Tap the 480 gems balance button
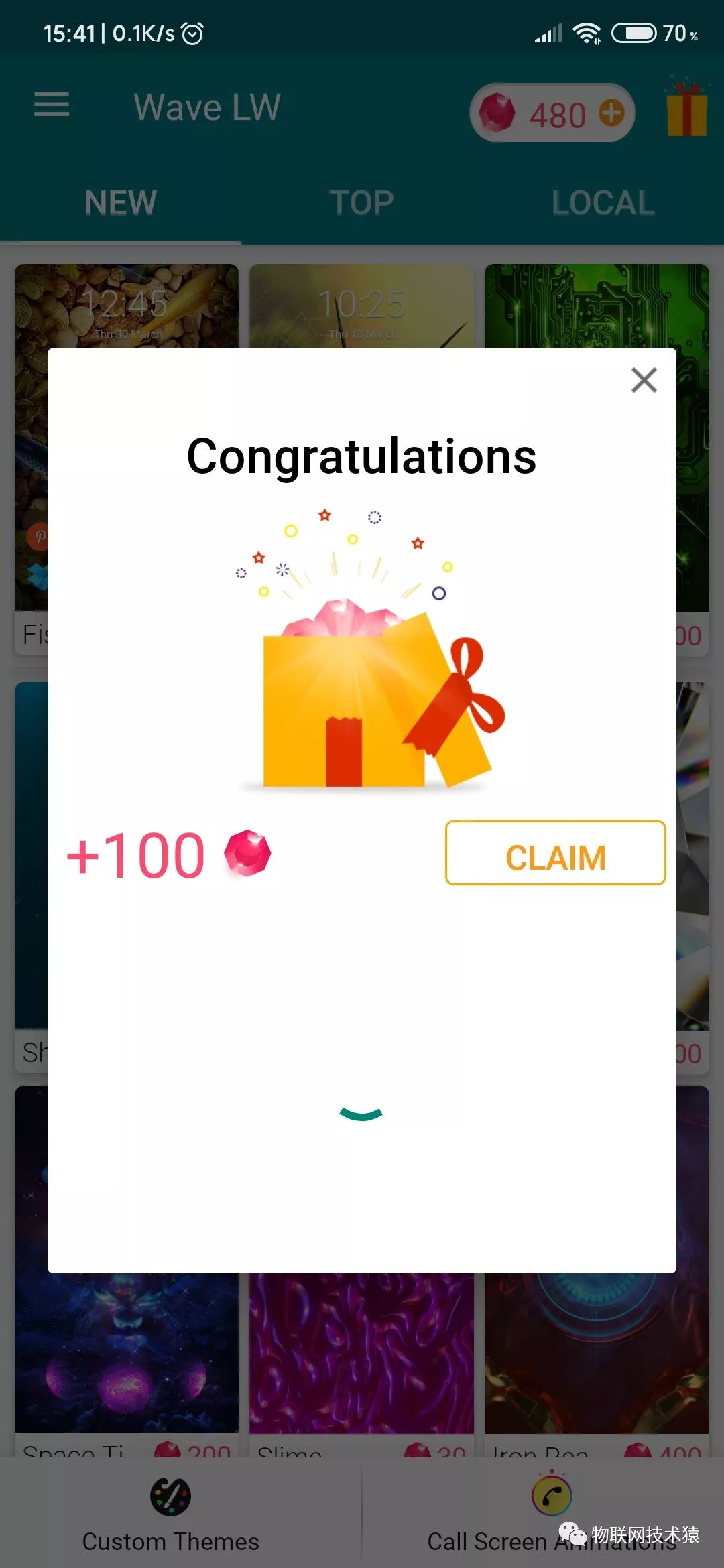The width and height of the screenshot is (724, 1568). coord(552,113)
